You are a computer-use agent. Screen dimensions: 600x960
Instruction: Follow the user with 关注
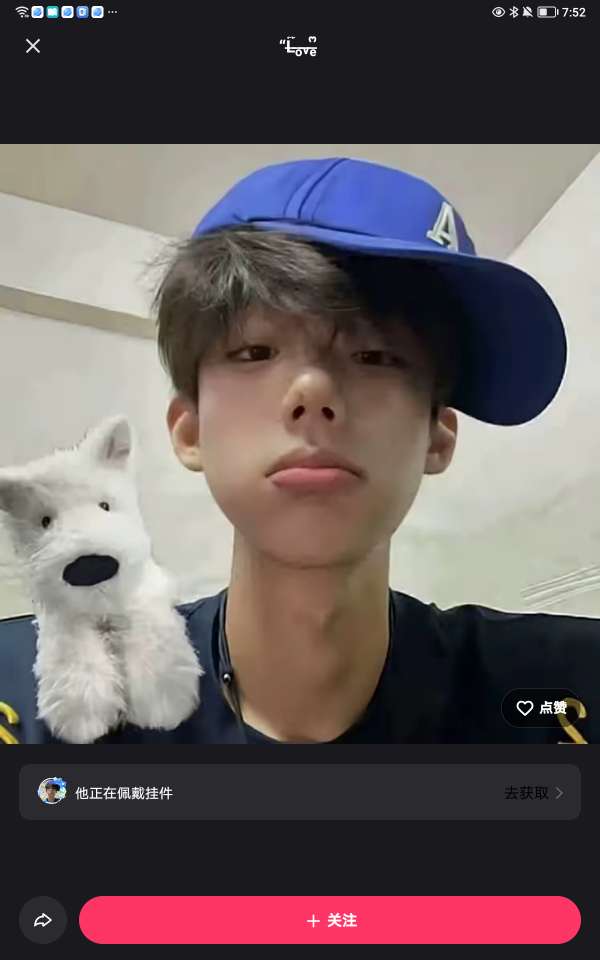coord(330,920)
